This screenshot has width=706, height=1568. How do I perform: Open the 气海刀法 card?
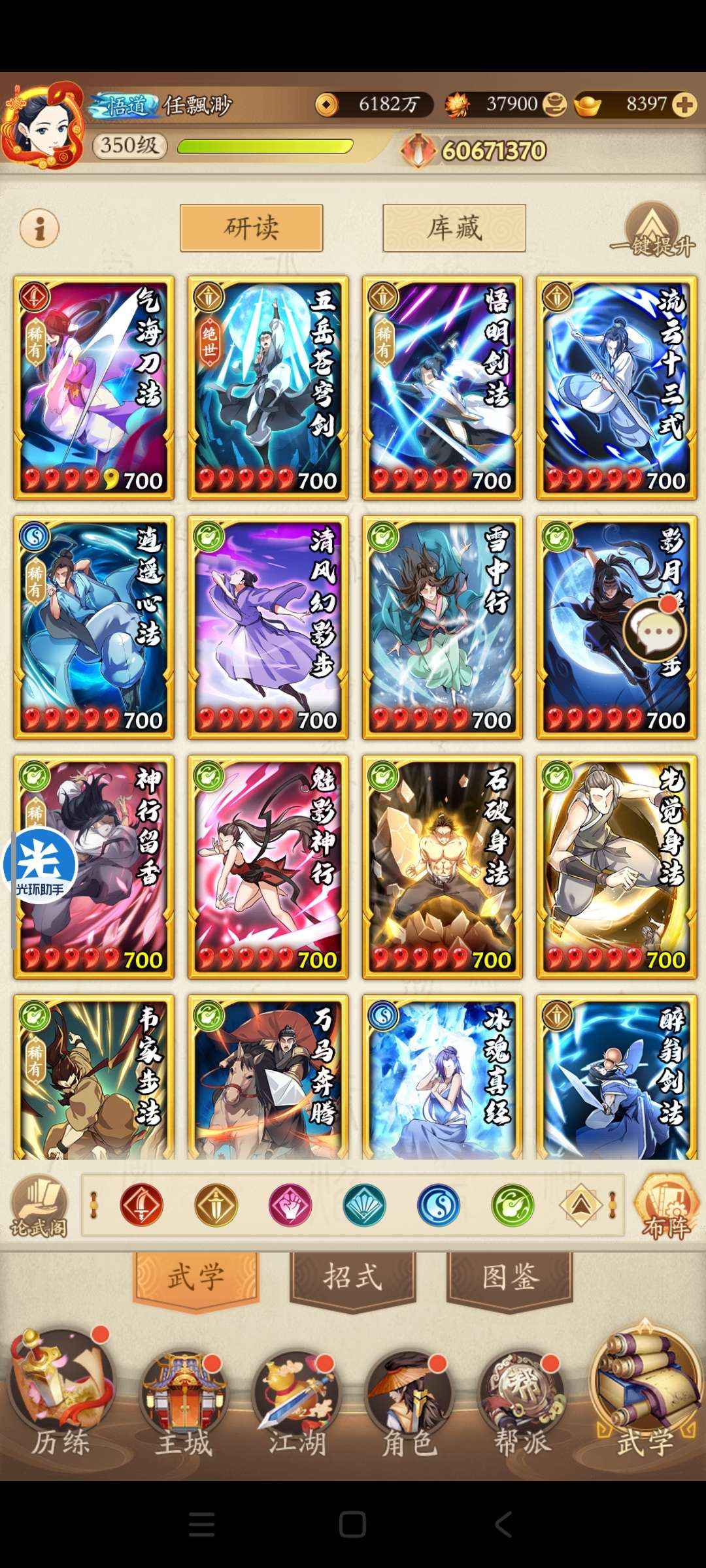point(94,387)
